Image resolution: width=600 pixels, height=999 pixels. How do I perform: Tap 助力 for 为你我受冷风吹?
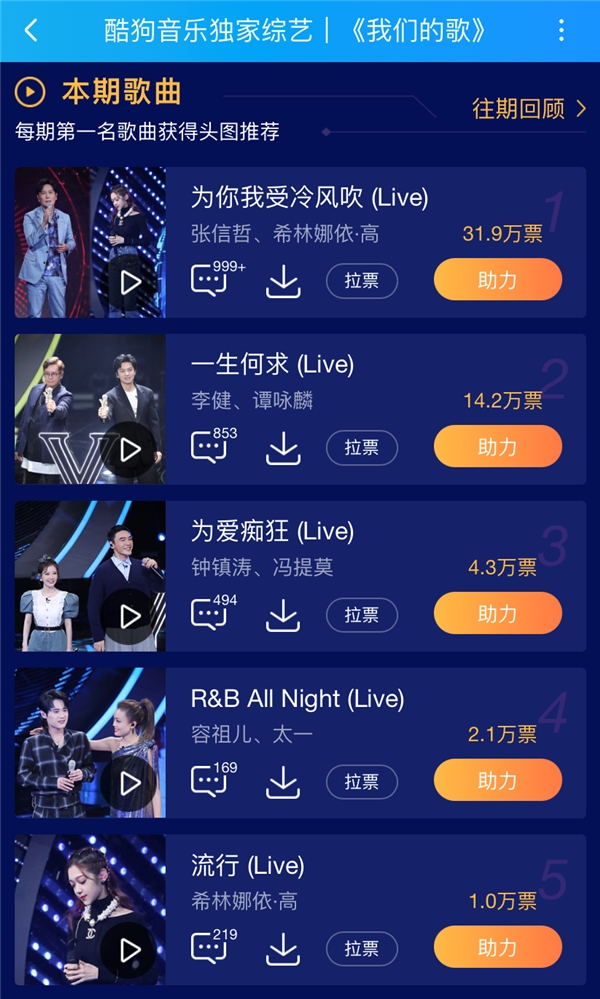(x=497, y=280)
